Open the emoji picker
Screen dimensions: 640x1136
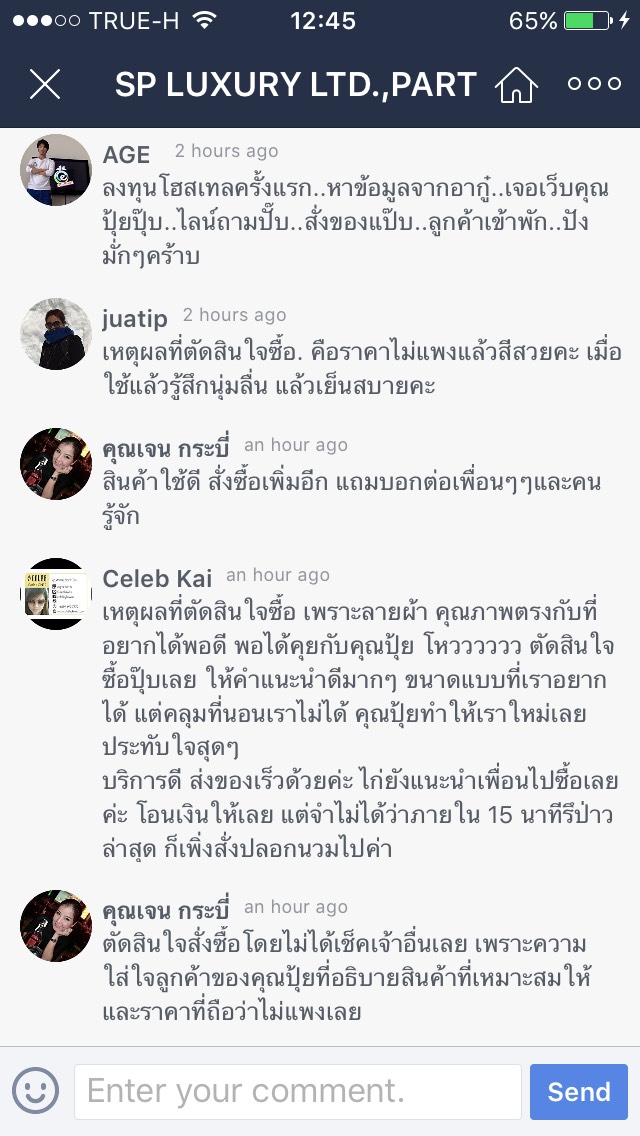click(x=35, y=1091)
